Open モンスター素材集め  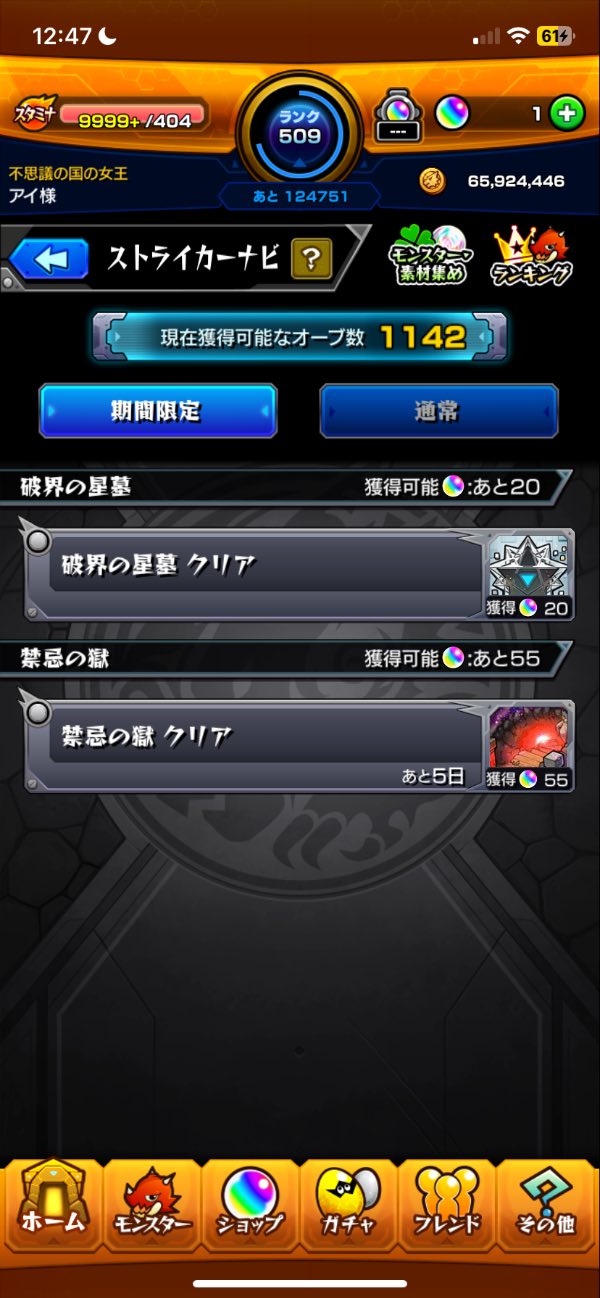click(x=428, y=258)
